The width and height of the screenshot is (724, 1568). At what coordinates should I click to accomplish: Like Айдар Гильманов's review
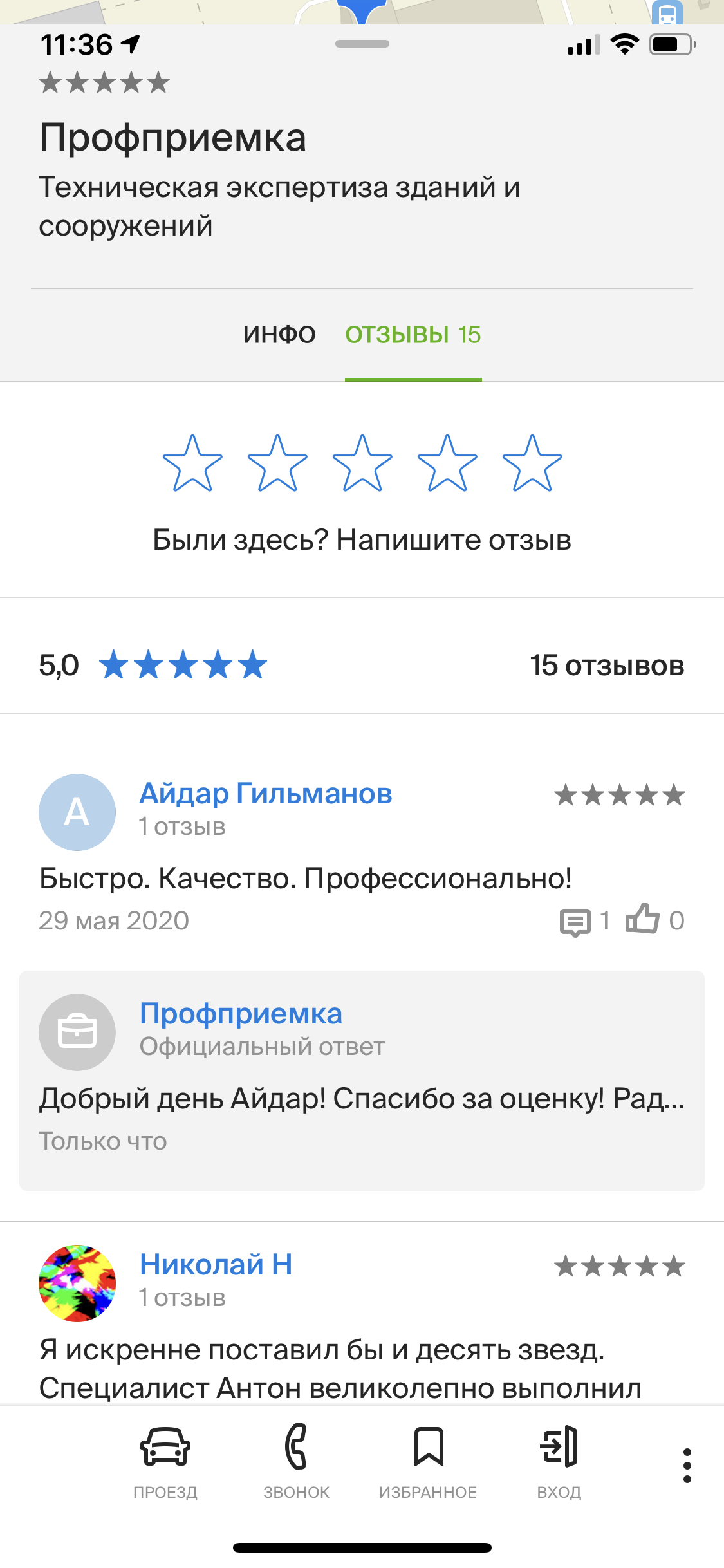(x=643, y=919)
